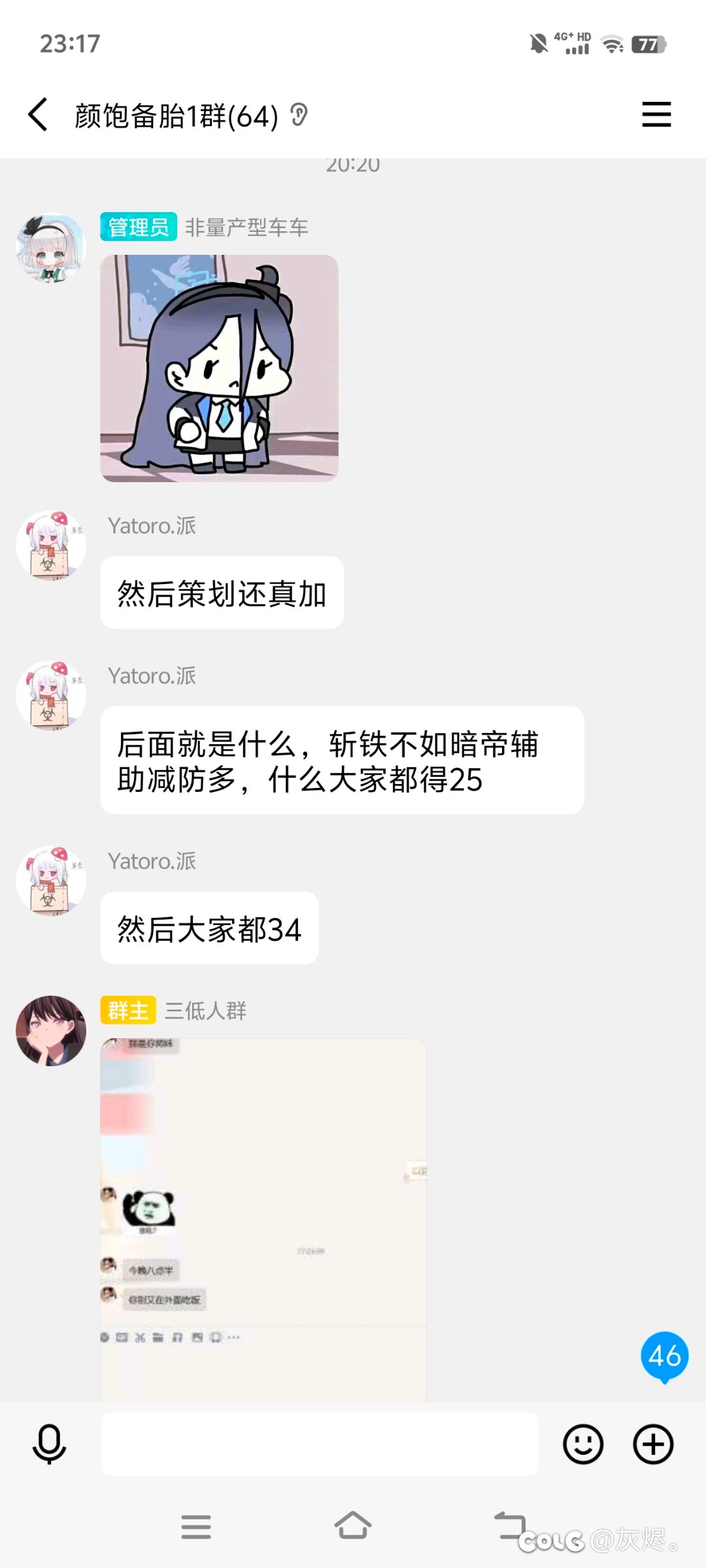Open the emoji picker
The image size is (706, 1568).
(x=583, y=1444)
